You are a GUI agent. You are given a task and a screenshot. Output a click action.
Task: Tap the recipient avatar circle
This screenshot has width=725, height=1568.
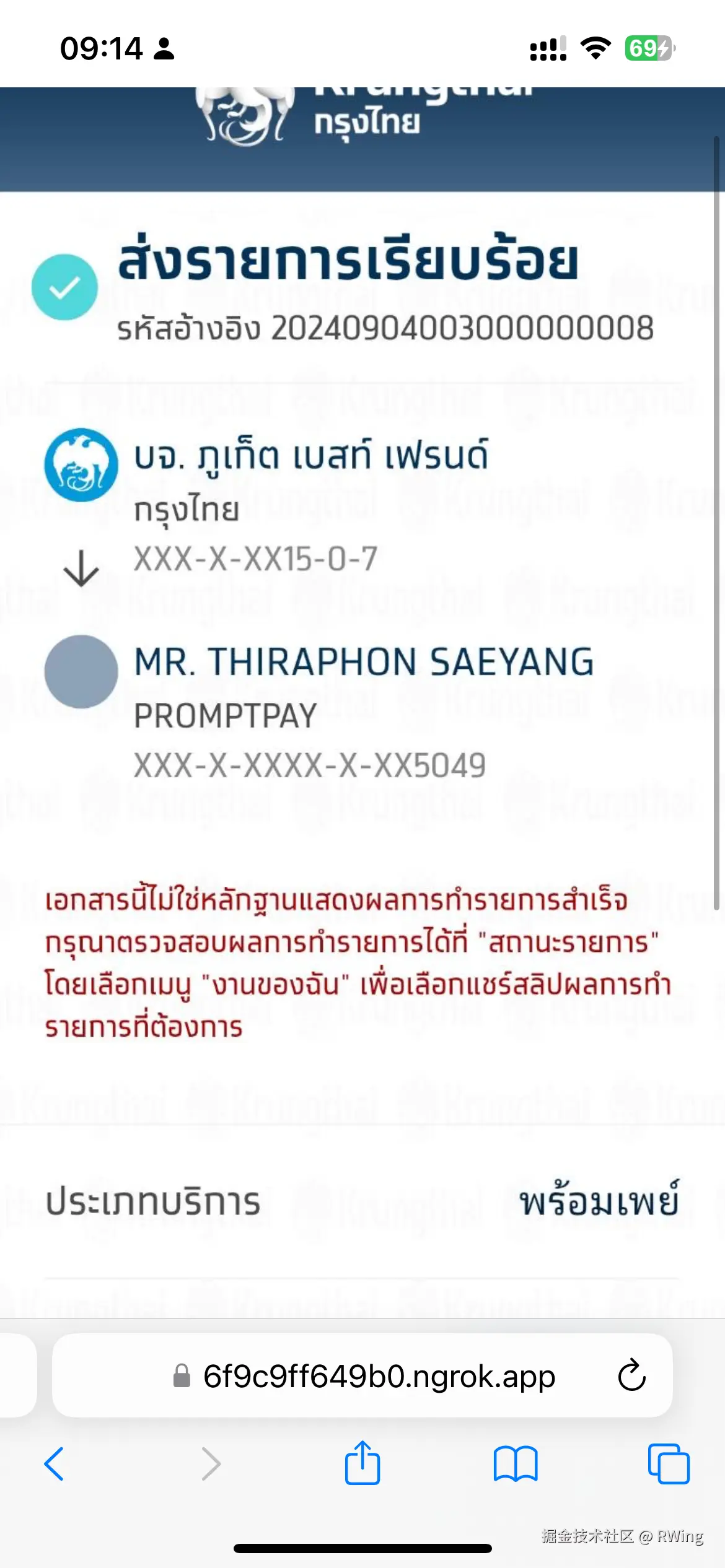coord(79,671)
